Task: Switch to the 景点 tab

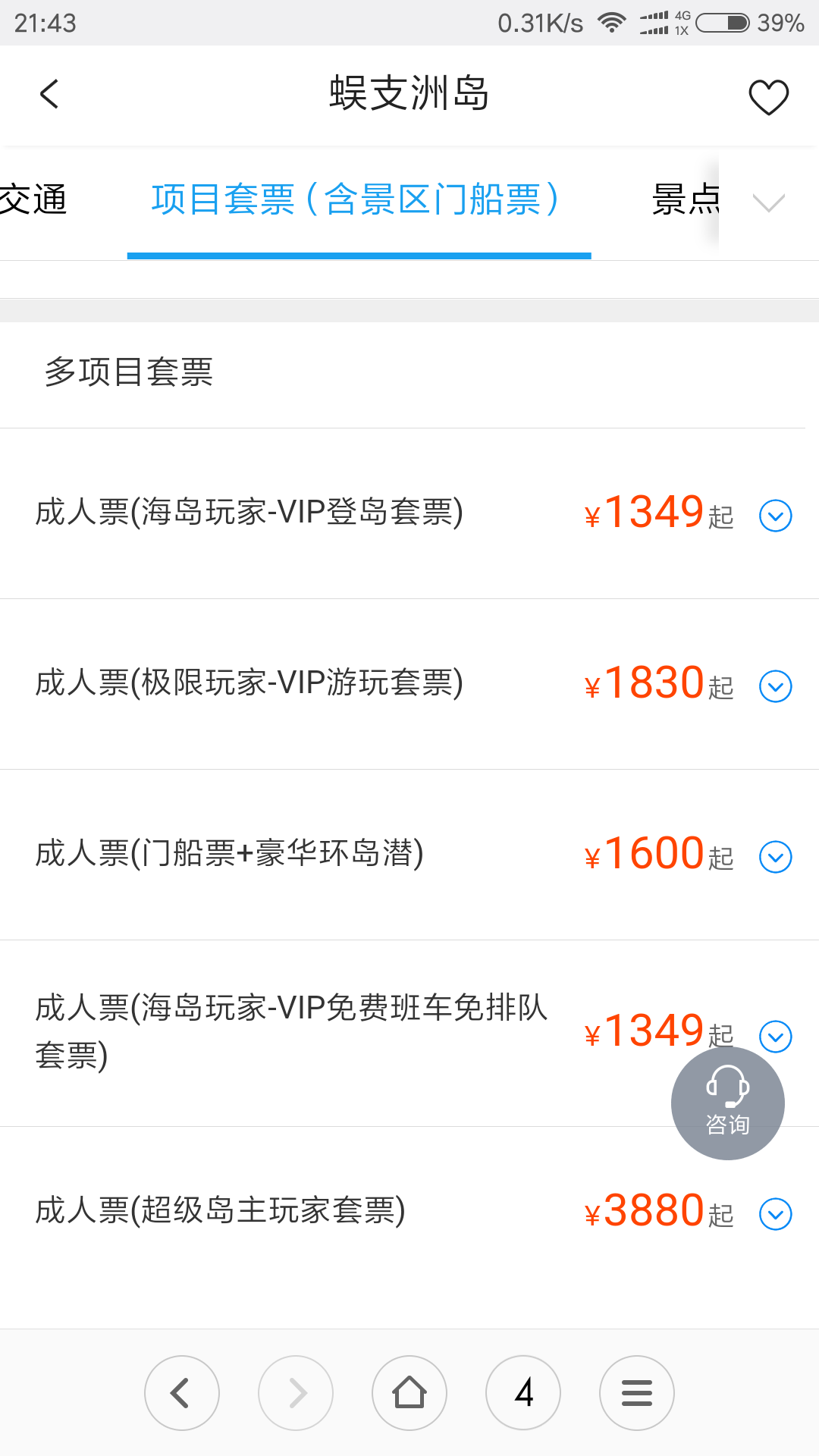Action: 685,200
